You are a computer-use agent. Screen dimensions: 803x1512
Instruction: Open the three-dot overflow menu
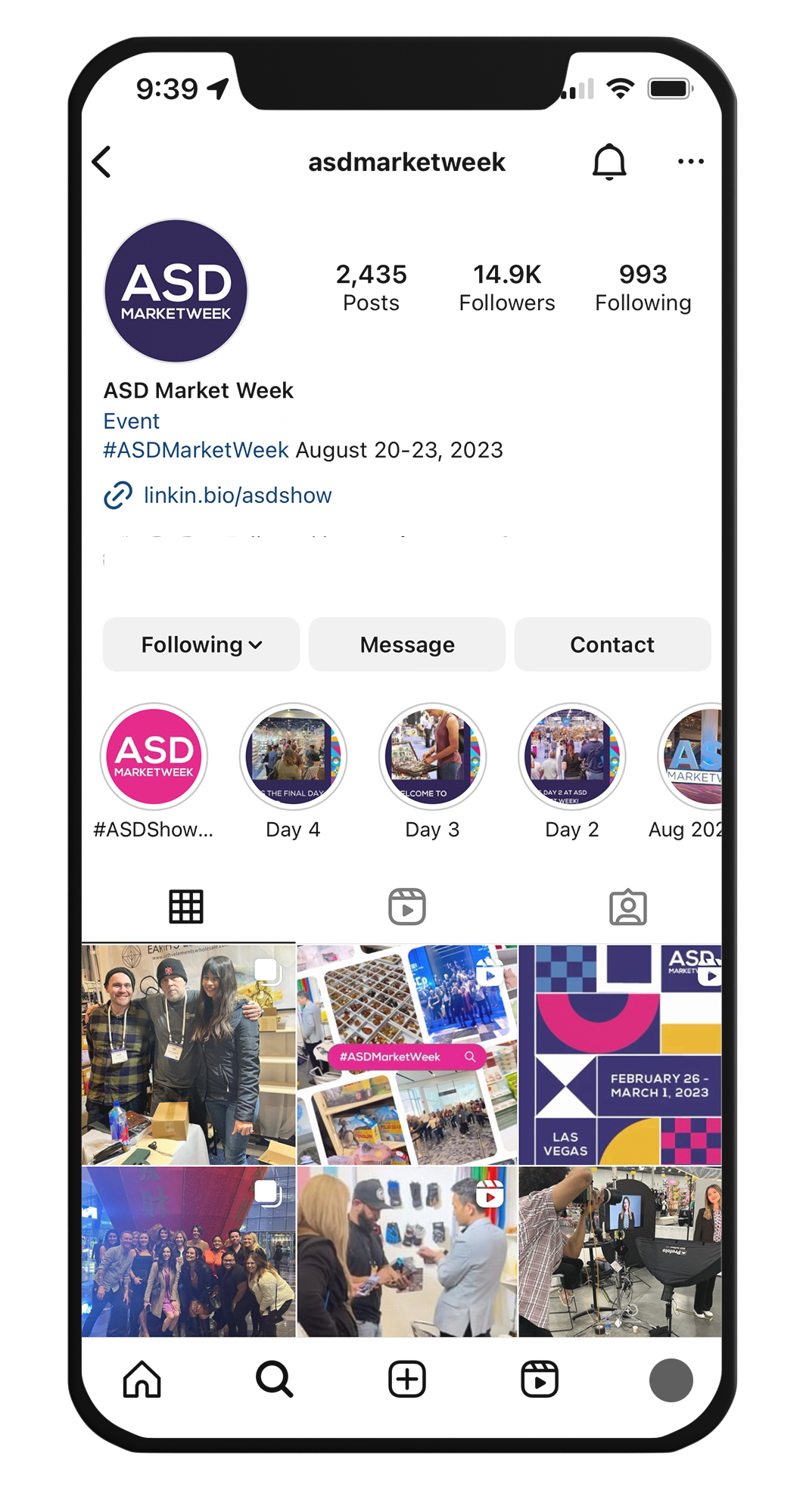coord(690,162)
